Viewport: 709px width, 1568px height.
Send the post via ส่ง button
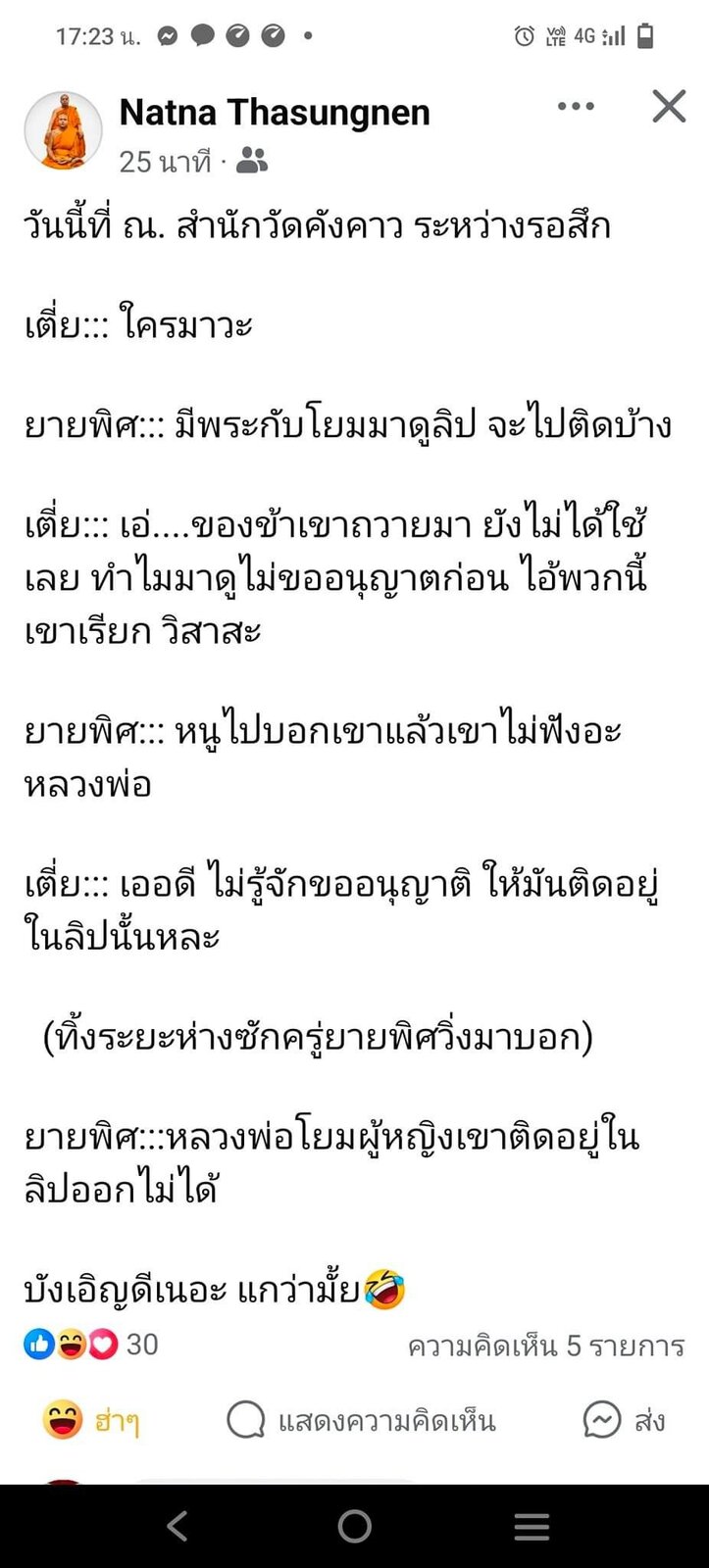point(624,1420)
